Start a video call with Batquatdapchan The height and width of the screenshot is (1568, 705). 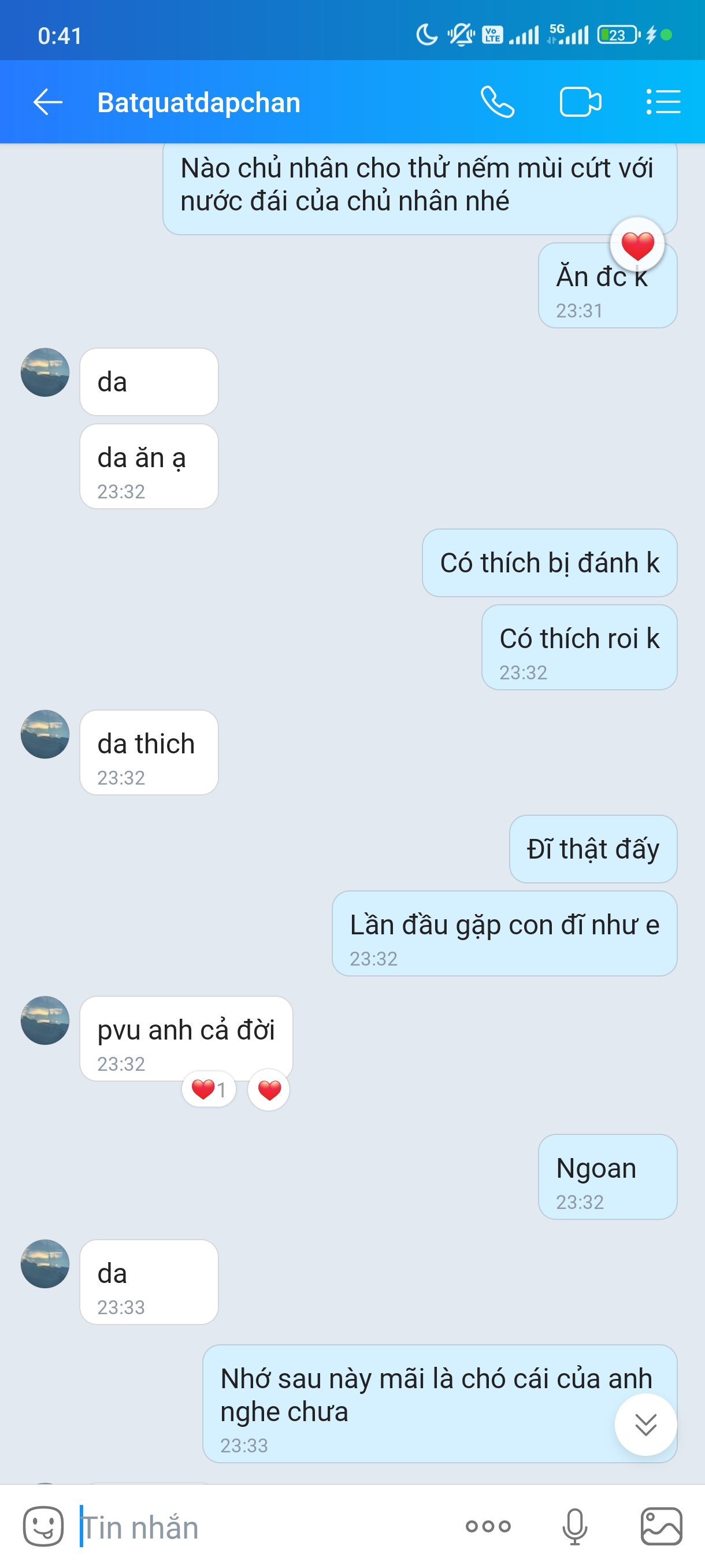click(580, 102)
